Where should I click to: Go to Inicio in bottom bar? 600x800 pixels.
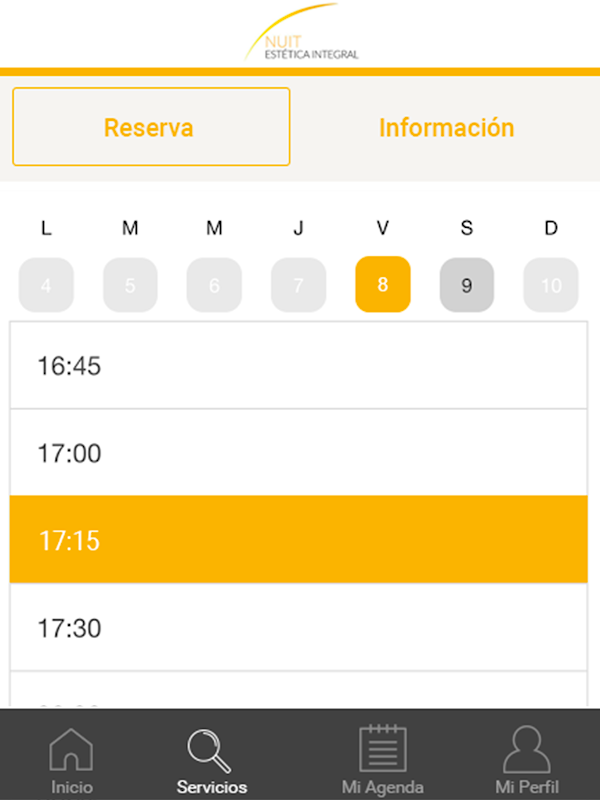point(71,759)
